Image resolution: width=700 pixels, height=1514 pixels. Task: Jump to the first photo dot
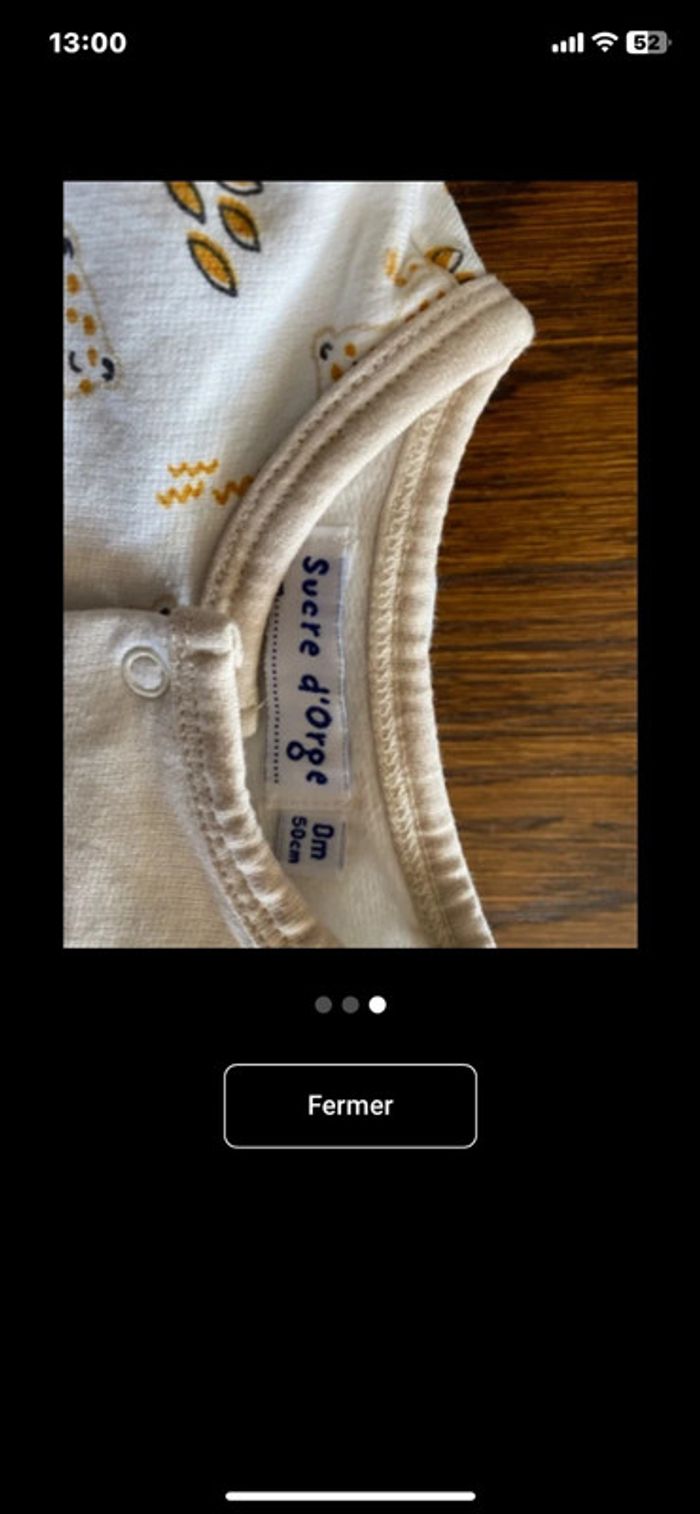coord(323,1005)
